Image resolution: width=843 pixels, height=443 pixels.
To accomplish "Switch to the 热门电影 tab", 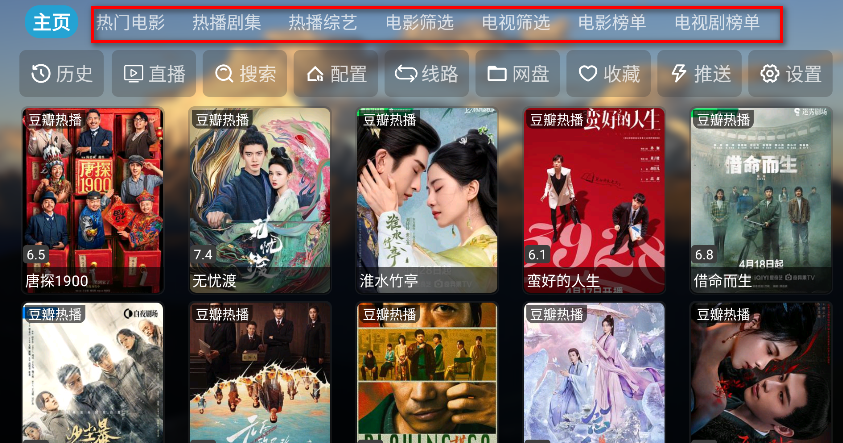I will (x=131, y=22).
